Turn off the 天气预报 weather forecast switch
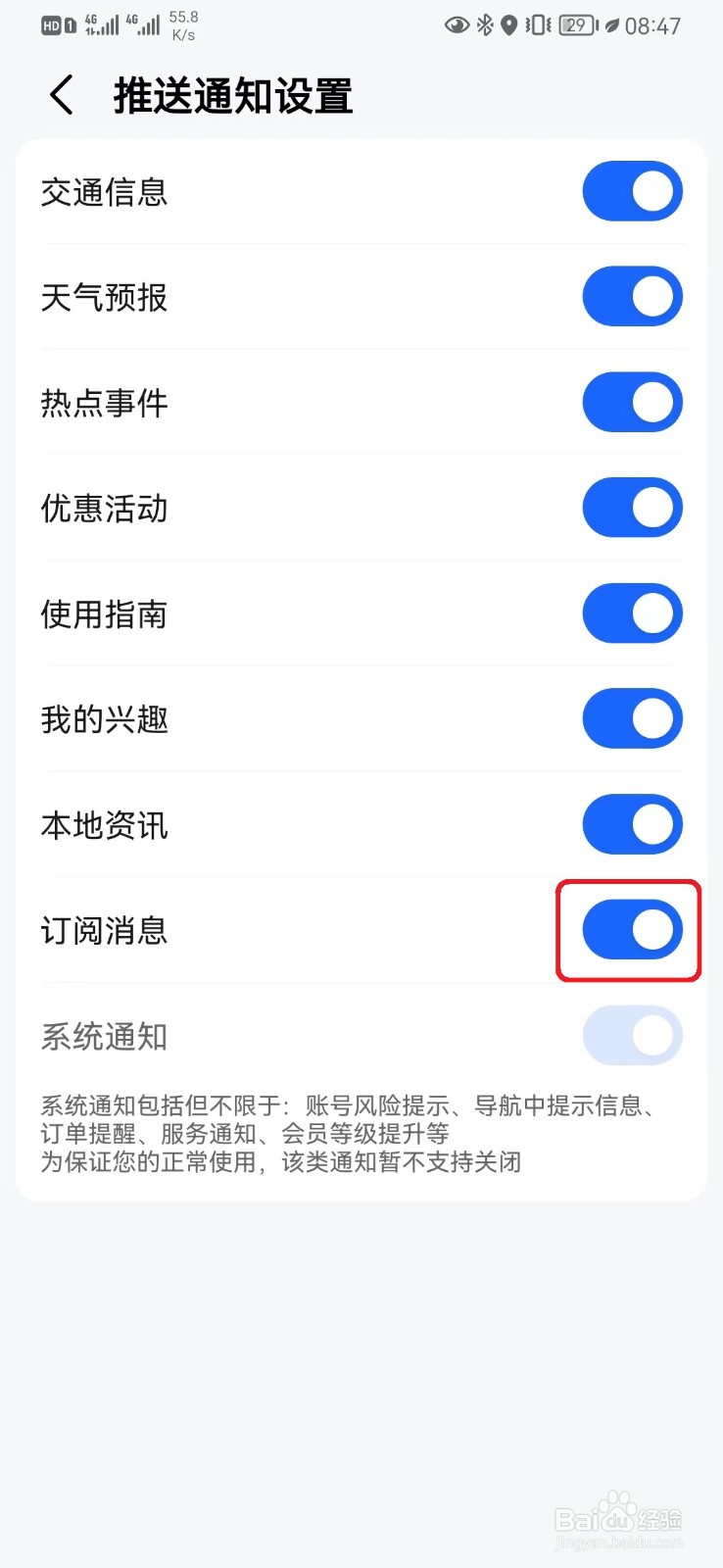 [632, 296]
